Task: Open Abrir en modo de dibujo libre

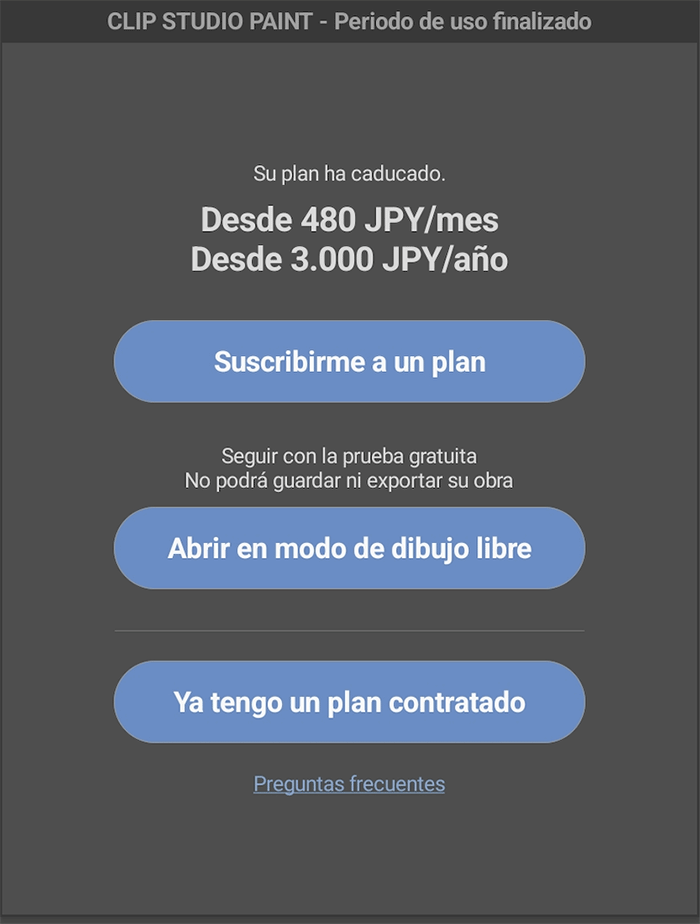Action: [349, 548]
